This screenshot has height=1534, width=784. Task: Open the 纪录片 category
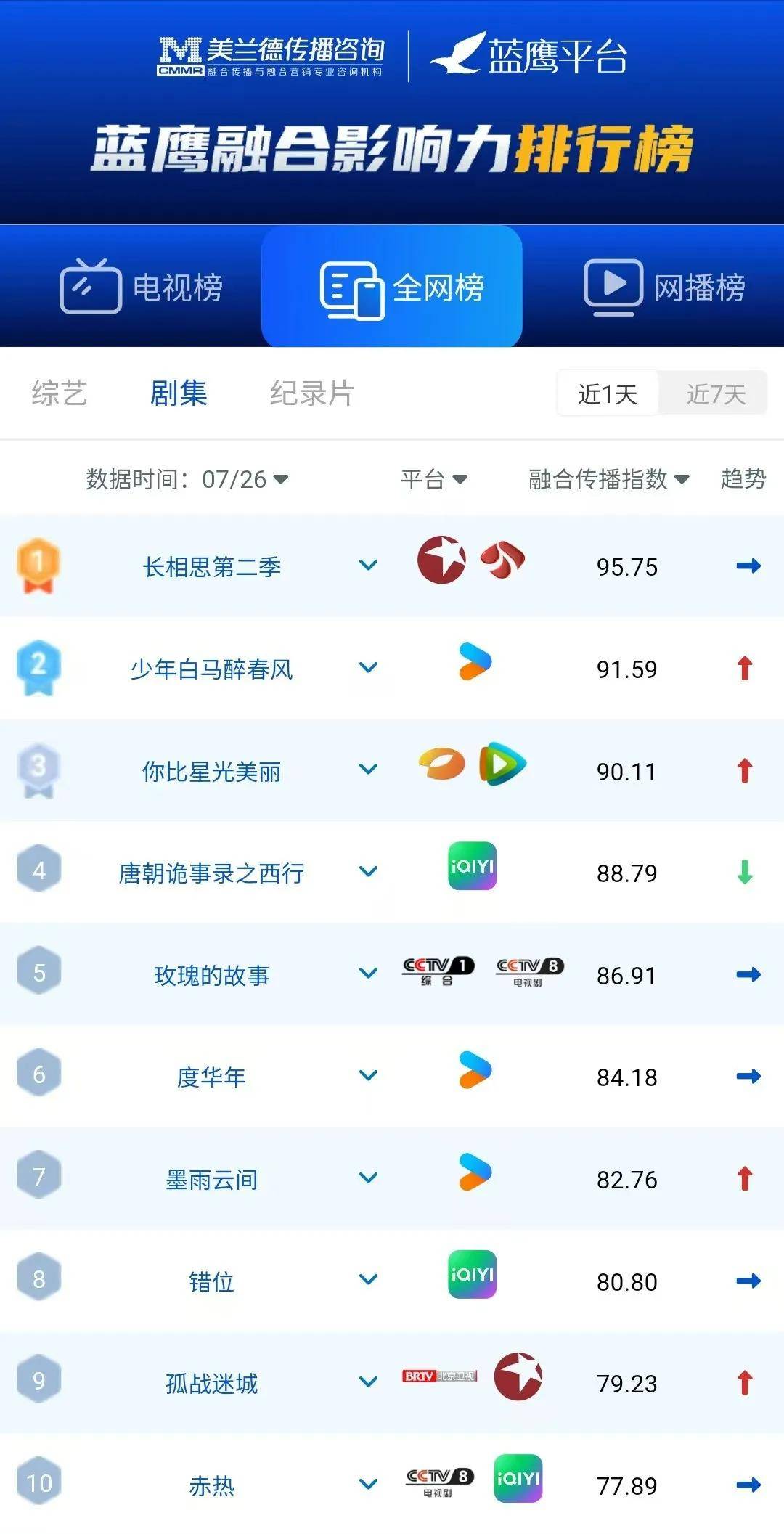[312, 393]
